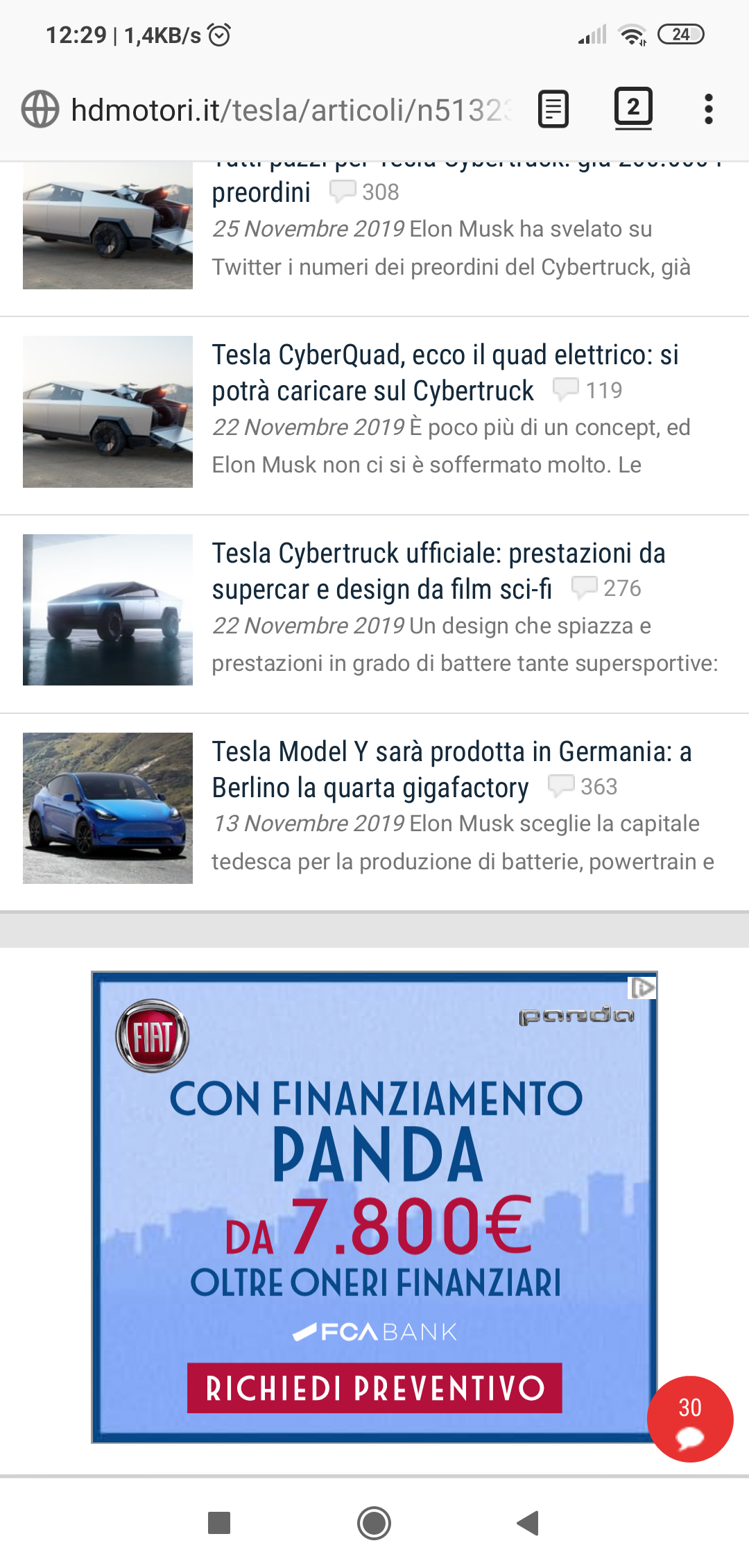Open the AdChoices icon on the ad

pos(642,987)
